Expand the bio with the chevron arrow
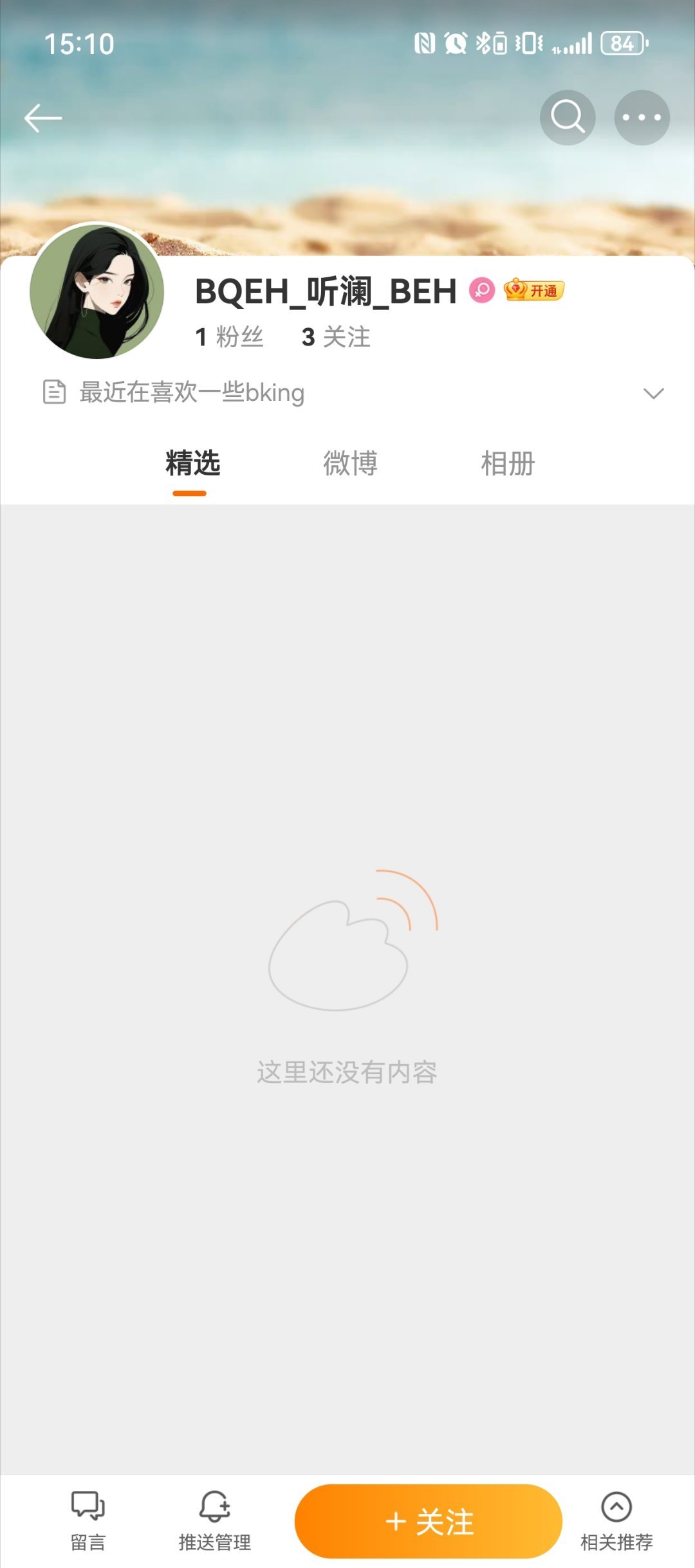 click(x=653, y=393)
